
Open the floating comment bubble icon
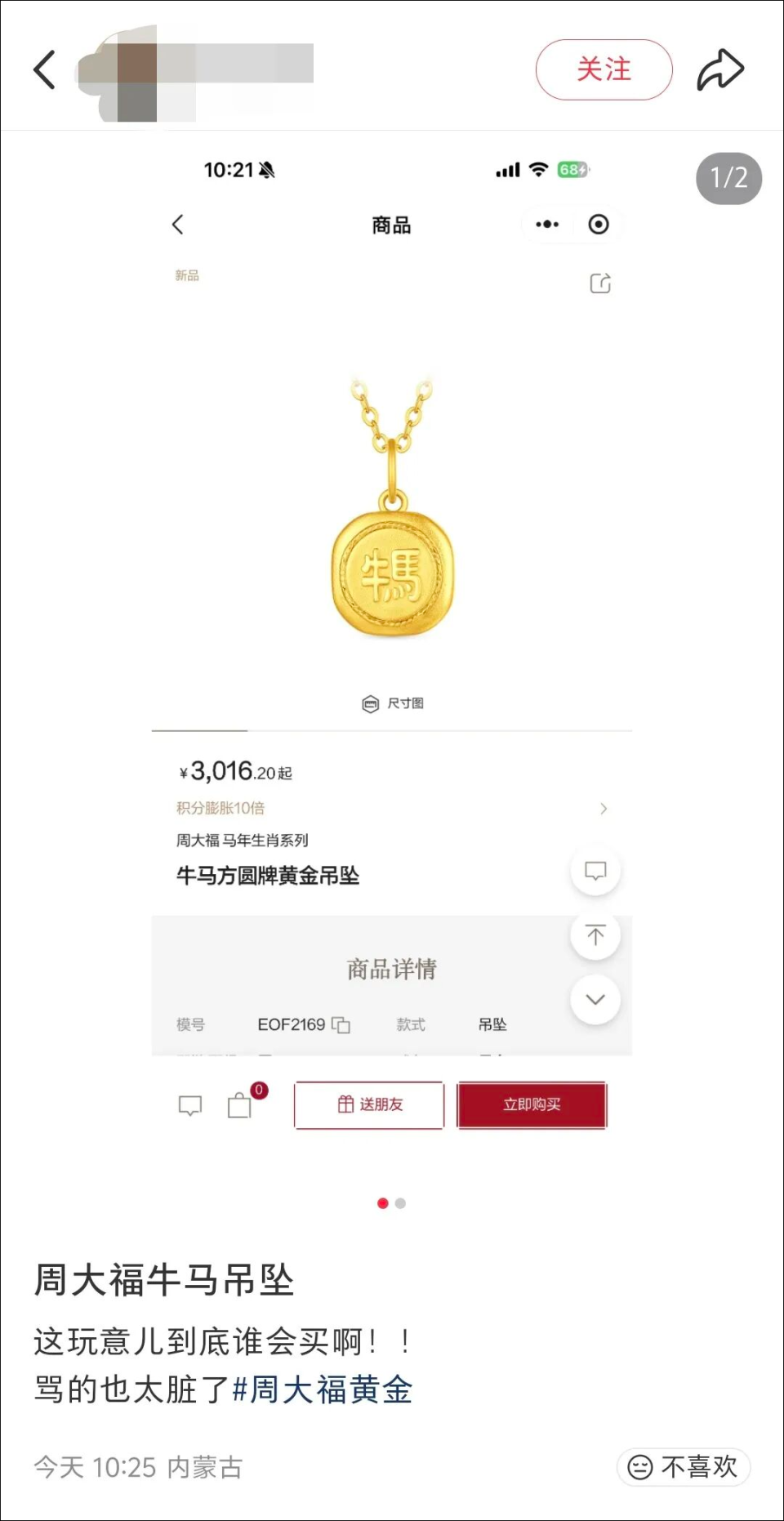595,871
